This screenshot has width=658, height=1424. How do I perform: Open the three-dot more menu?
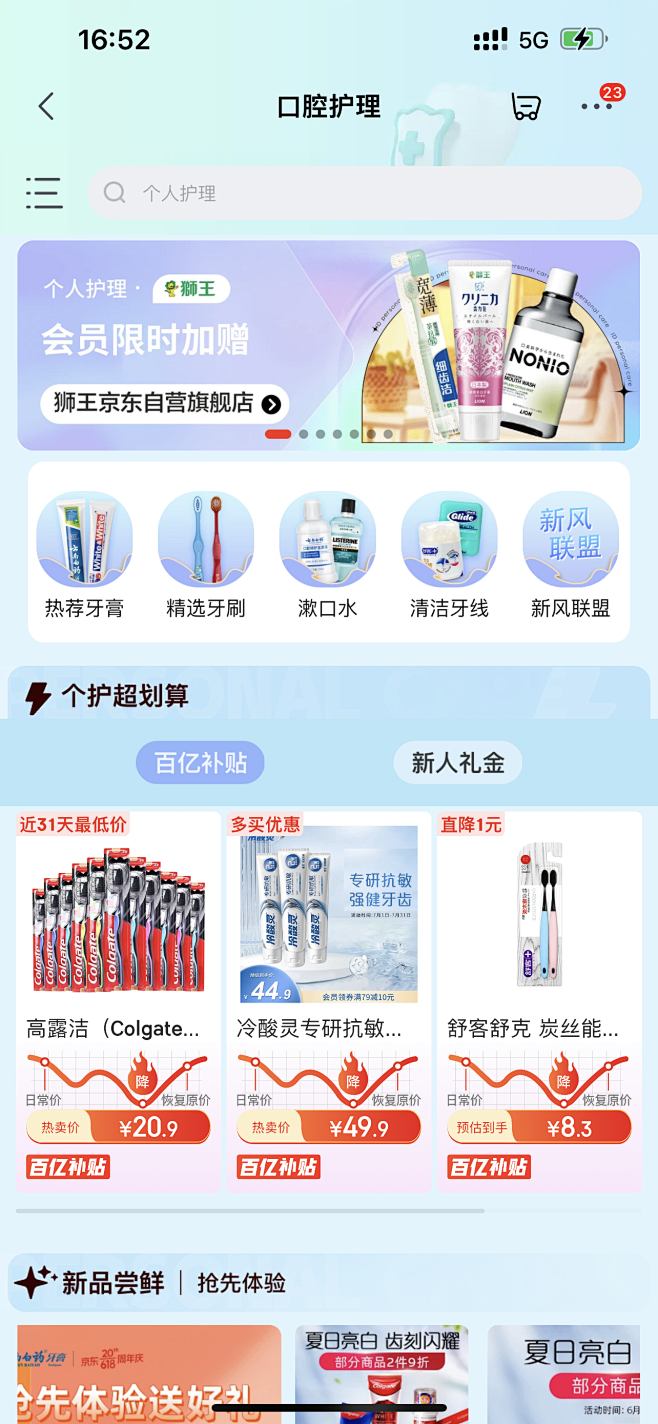(x=597, y=106)
